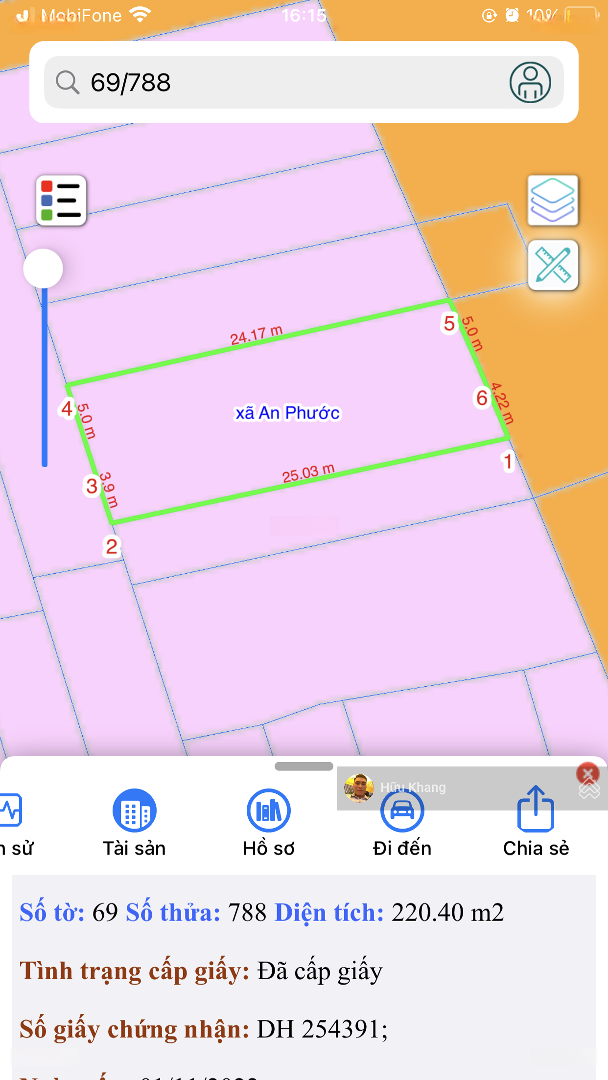Open the map layers selector

pos(553,200)
